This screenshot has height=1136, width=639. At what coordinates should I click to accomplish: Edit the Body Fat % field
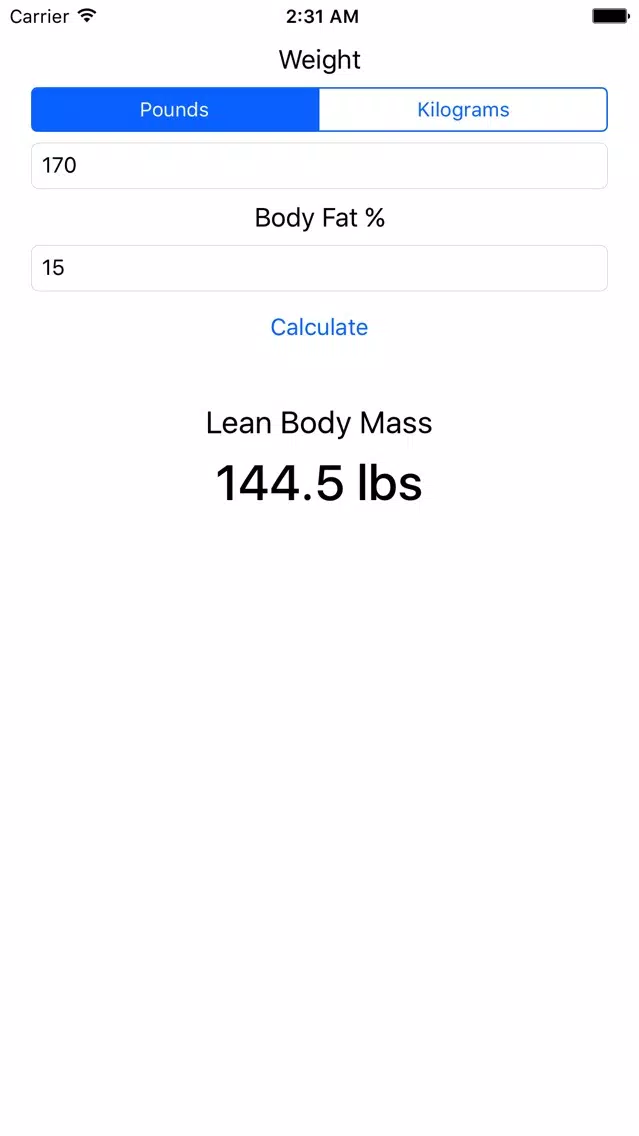[320, 268]
